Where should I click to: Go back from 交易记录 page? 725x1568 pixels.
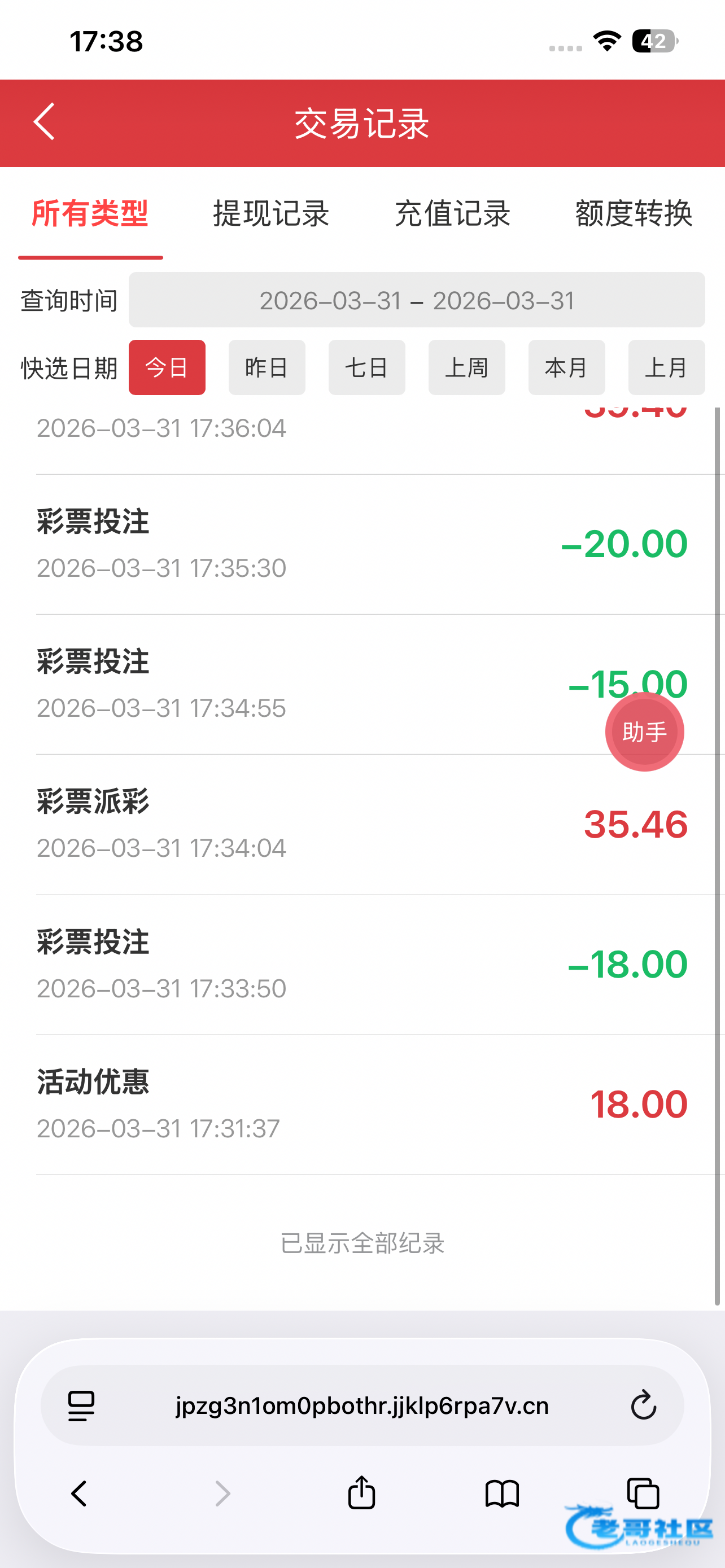click(44, 122)
